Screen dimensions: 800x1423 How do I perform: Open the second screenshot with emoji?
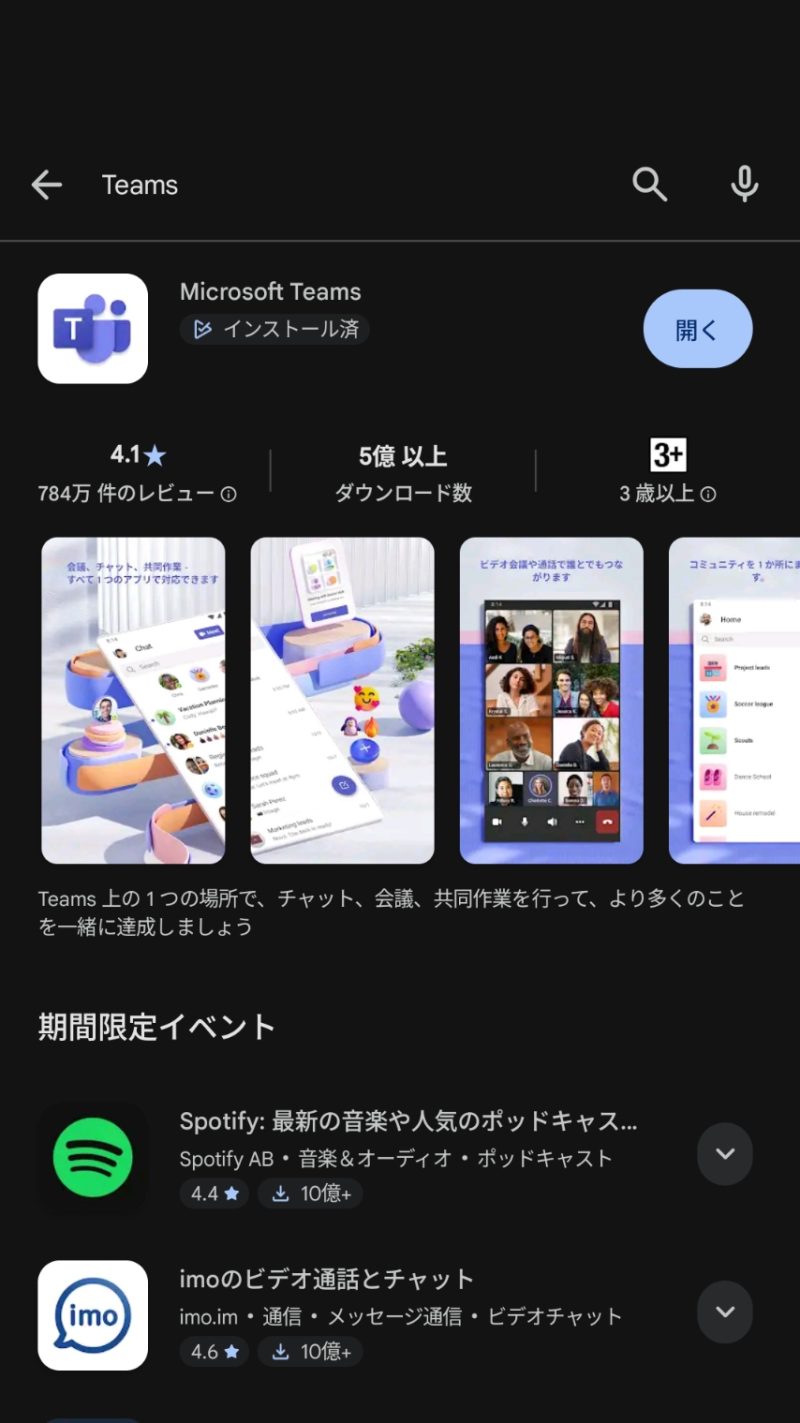342,700
